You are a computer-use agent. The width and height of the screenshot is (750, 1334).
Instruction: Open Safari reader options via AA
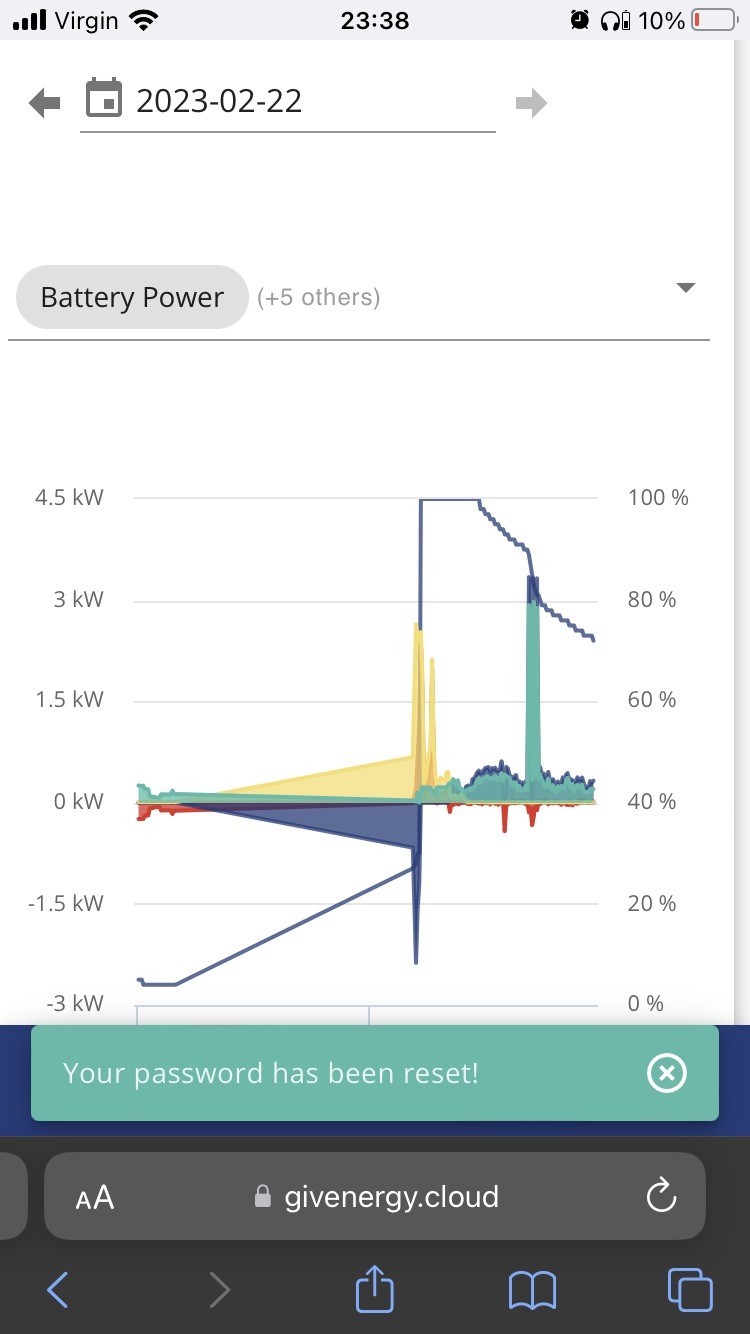95,1197
